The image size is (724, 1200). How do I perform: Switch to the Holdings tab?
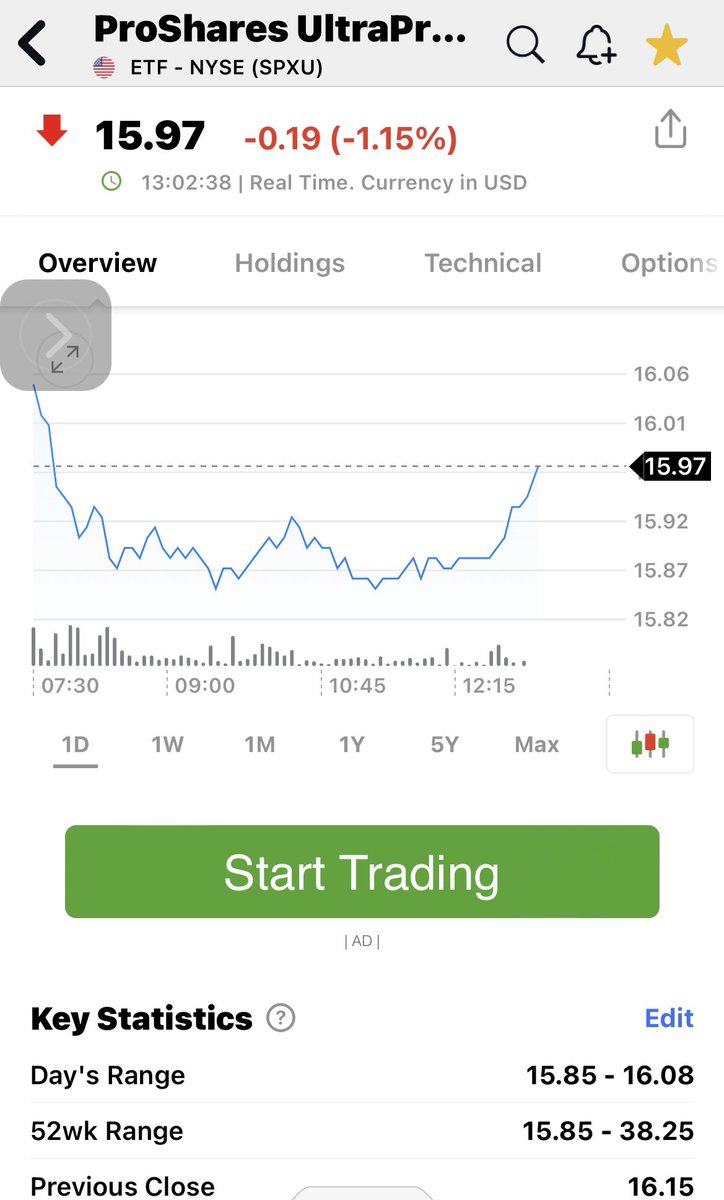click(290, 263)
